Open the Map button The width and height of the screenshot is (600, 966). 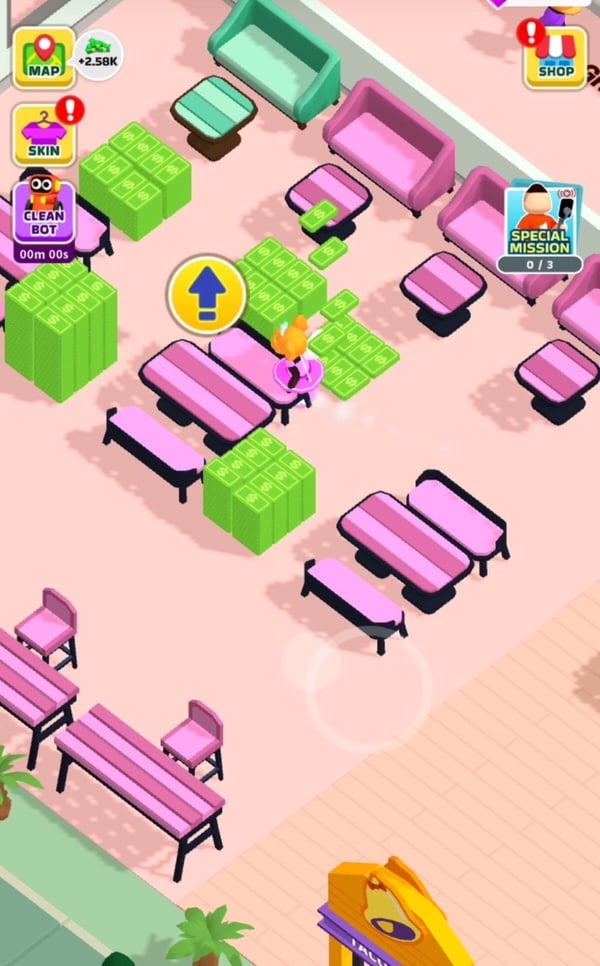(x=44, y=57)
